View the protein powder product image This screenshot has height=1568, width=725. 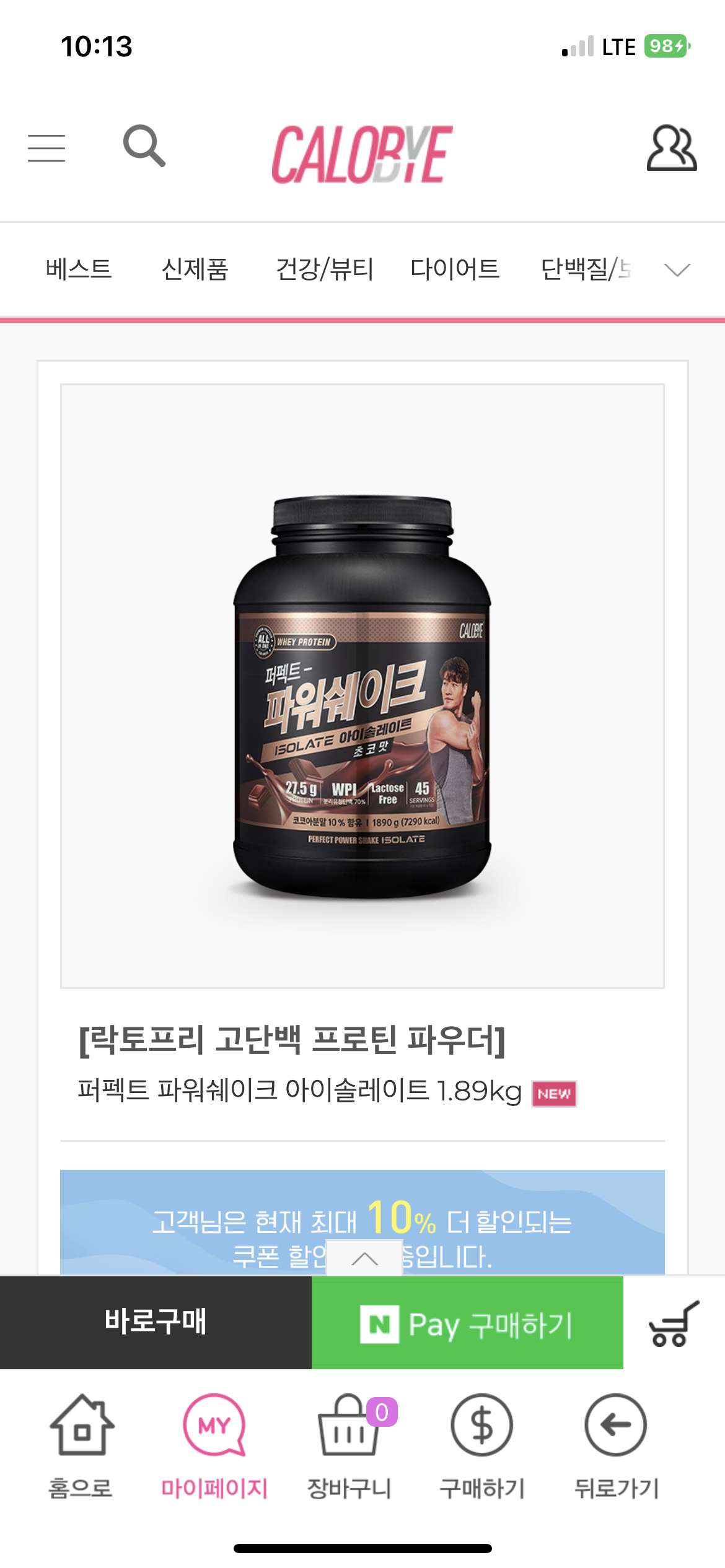(362, 686)
